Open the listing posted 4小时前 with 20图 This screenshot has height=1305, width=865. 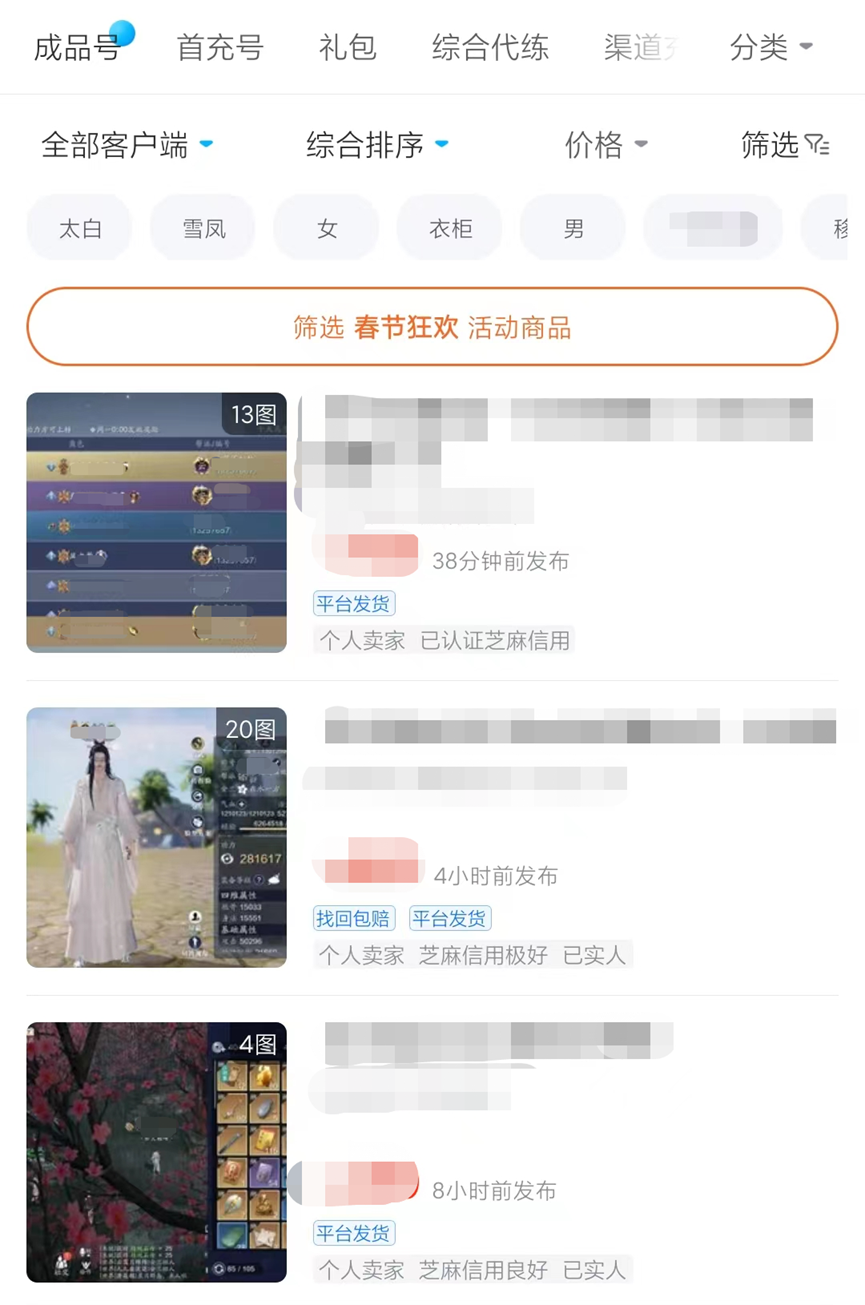[156, 837]
